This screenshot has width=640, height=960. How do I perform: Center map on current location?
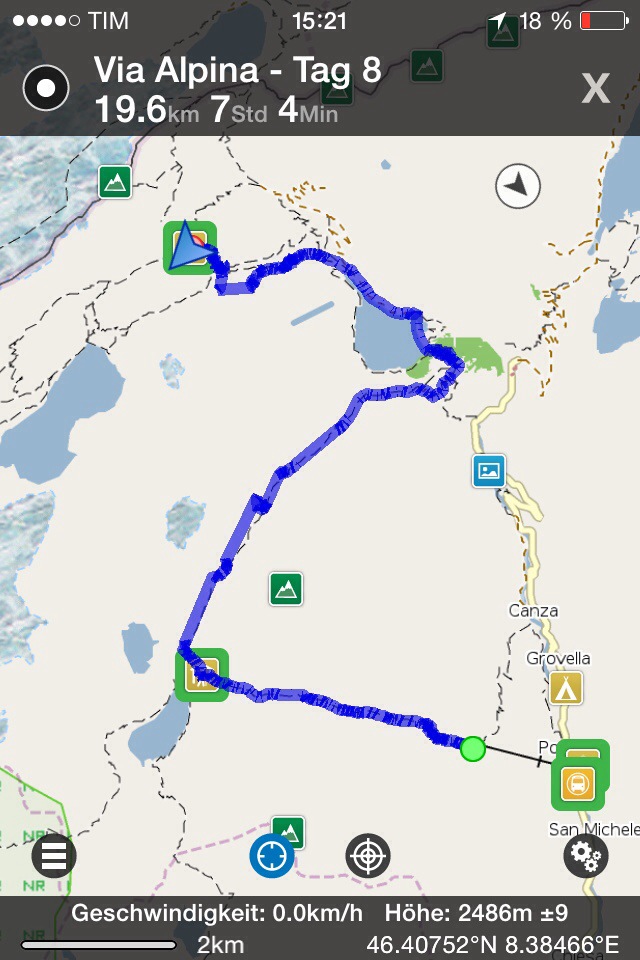point(272,857)
